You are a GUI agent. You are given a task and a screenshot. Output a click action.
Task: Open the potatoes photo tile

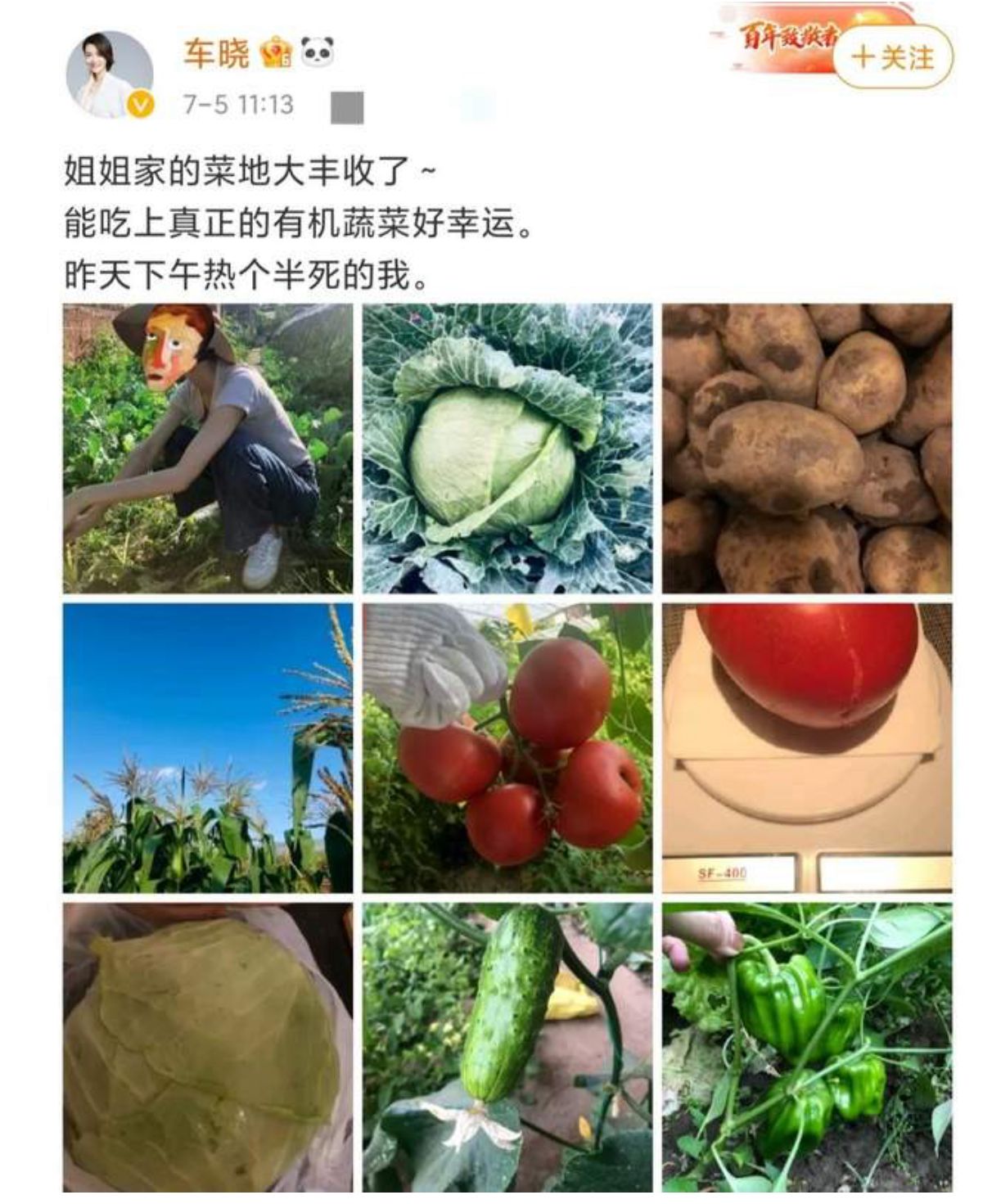(806, 448)
